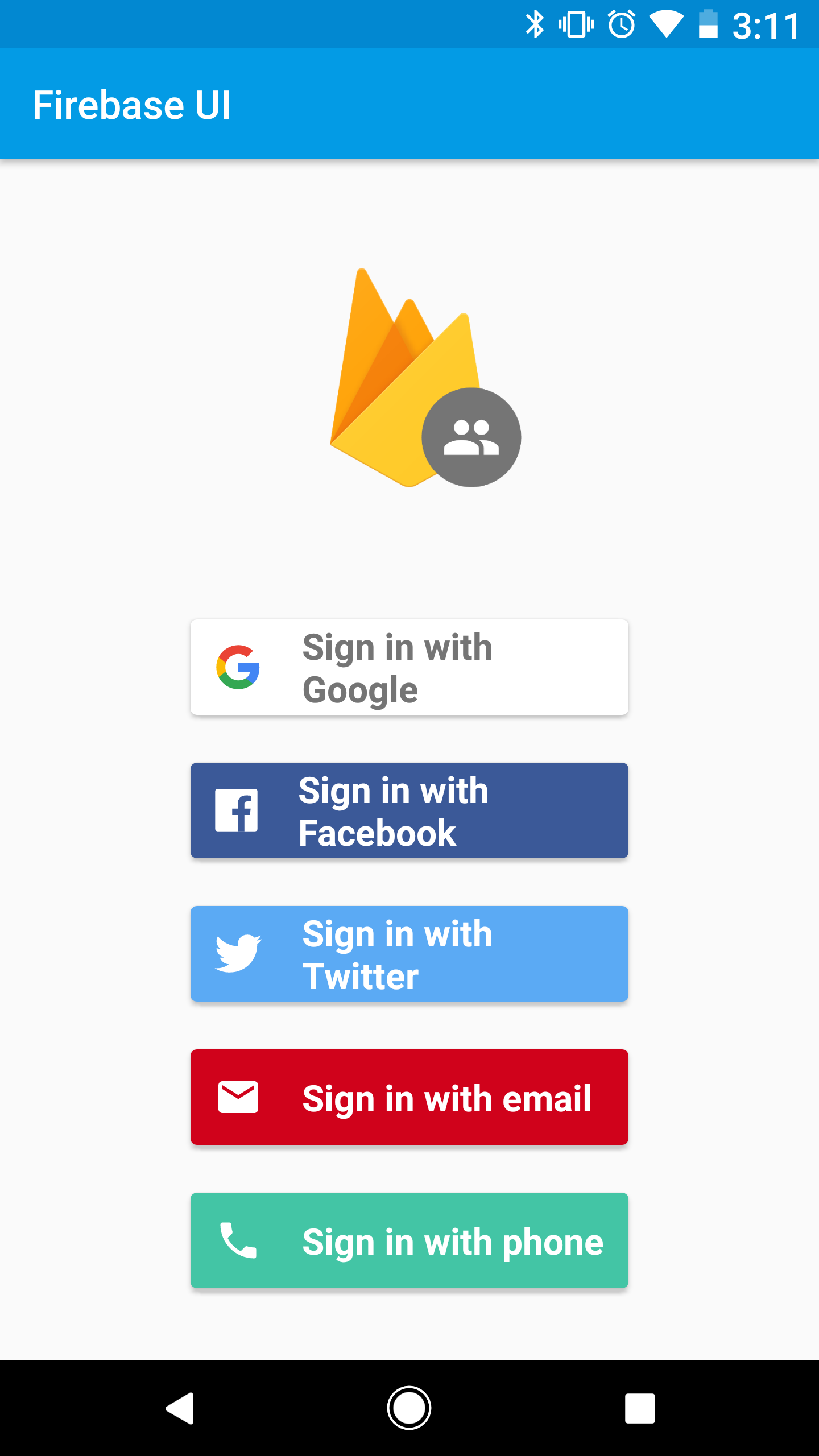Screen dimensions: 819x1456
Task: Open recent apps from navigation bar
Action: click(640, 1408)
